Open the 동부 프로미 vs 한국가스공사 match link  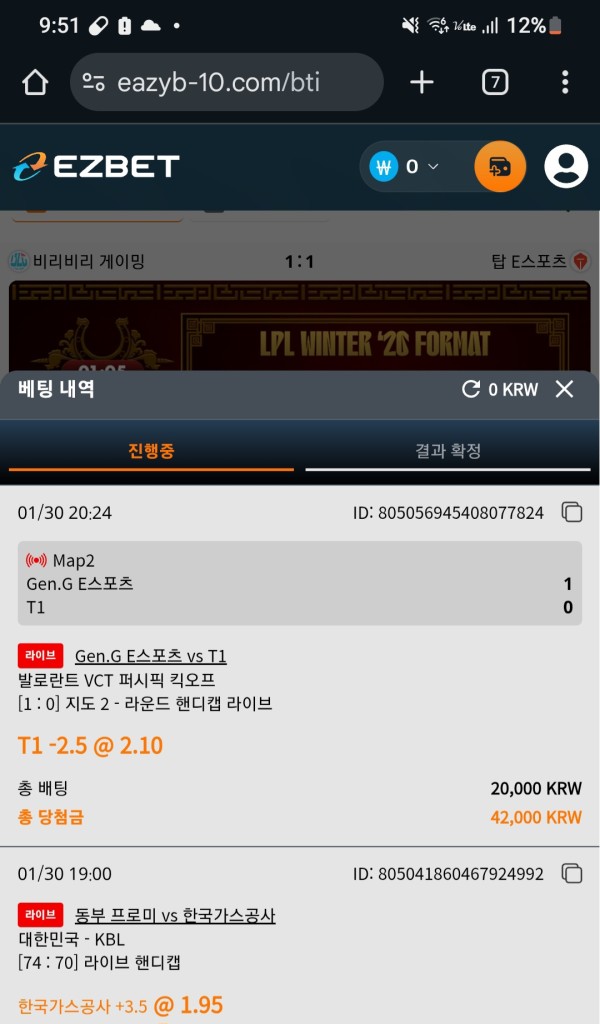[x=175, y=915]
